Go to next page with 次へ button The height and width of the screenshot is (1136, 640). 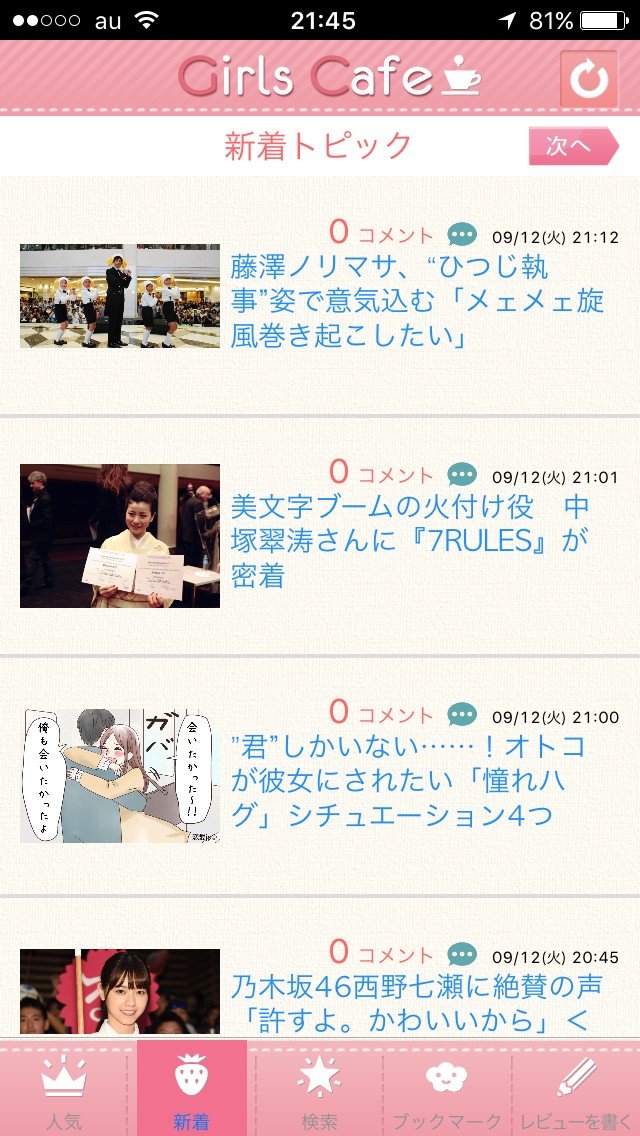573,146
